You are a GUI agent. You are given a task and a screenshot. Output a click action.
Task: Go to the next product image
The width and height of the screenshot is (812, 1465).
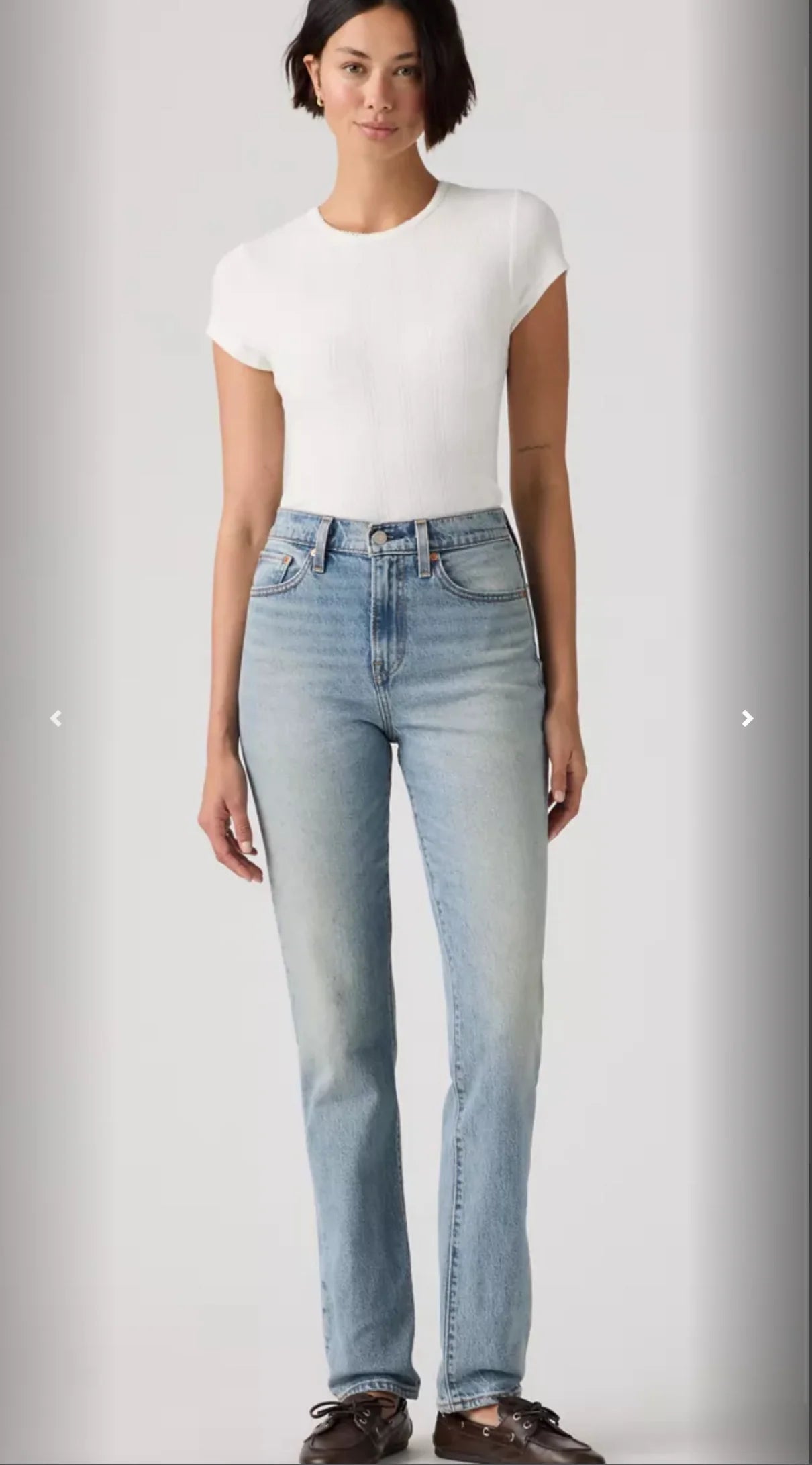pyautogui.click(x=747, y=719)
